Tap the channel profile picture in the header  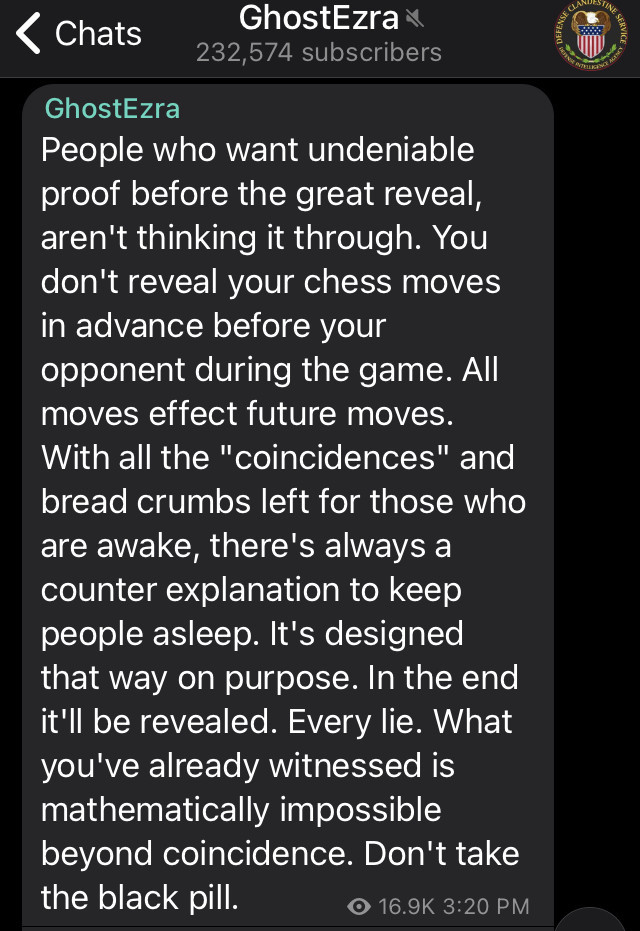594,37
